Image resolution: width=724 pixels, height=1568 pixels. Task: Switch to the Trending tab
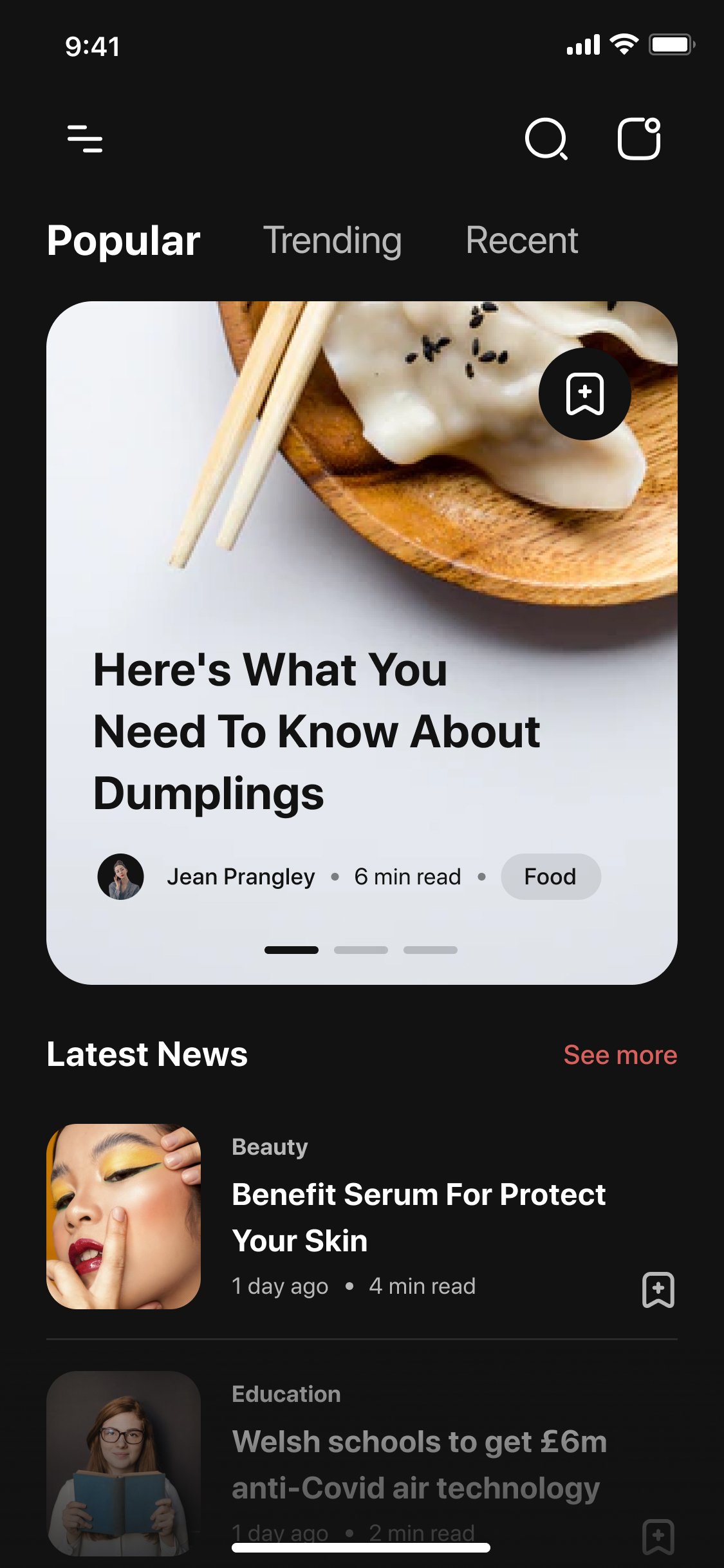coord(332,241)
